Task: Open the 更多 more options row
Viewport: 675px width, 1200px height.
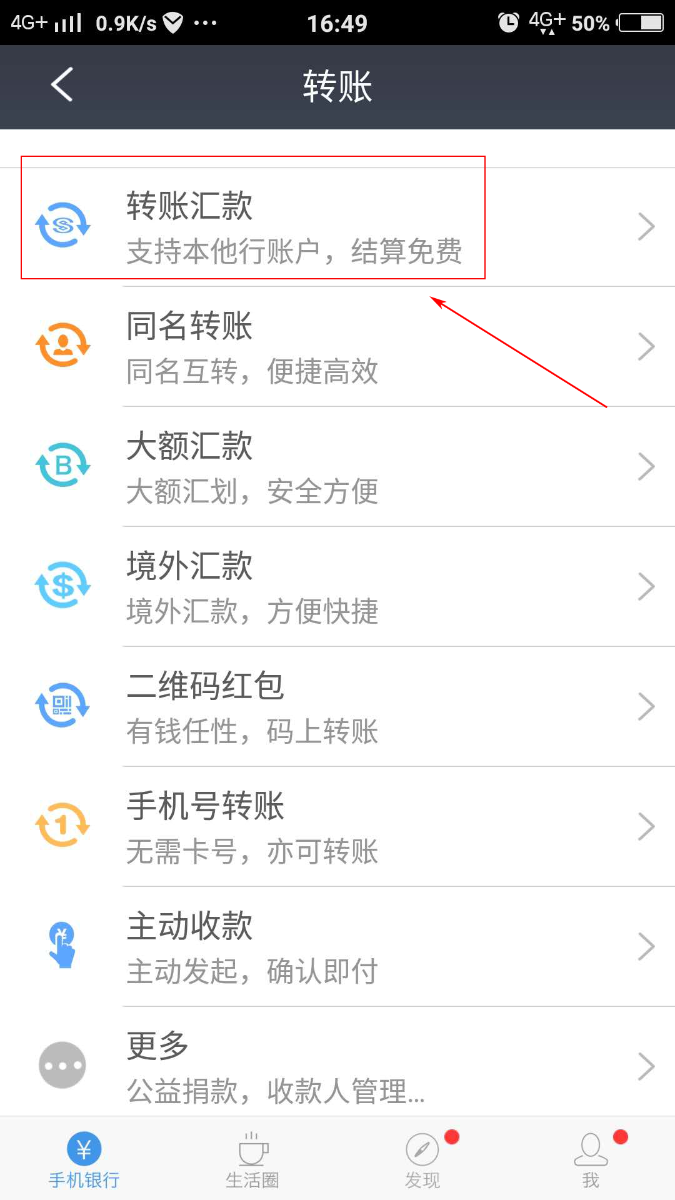Action: click(337, 1062)
